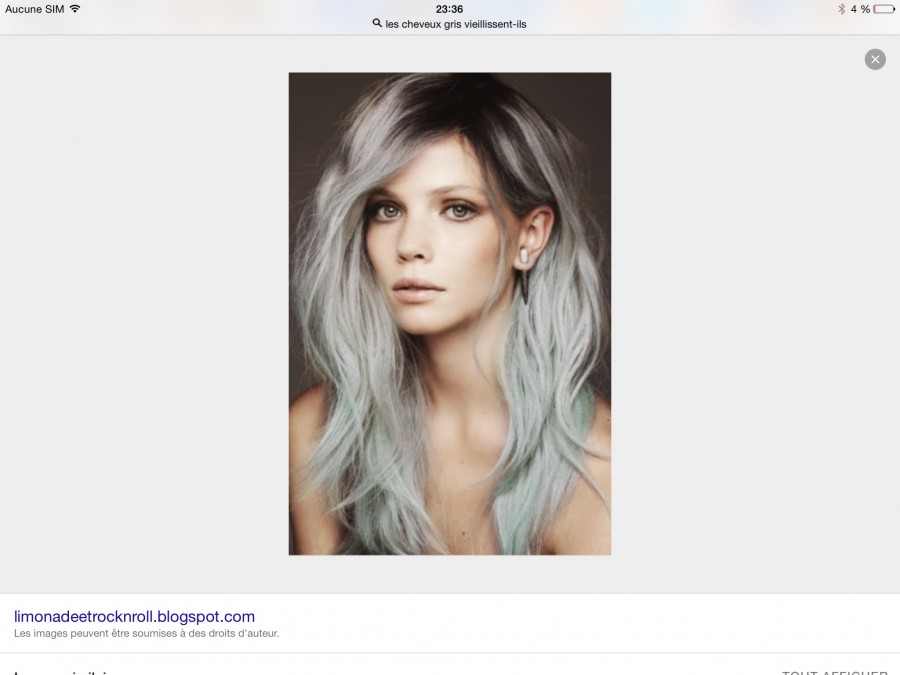900x675 pixels.
Task: Tap the address bar showing the search query
Action: tap(450, 24)
